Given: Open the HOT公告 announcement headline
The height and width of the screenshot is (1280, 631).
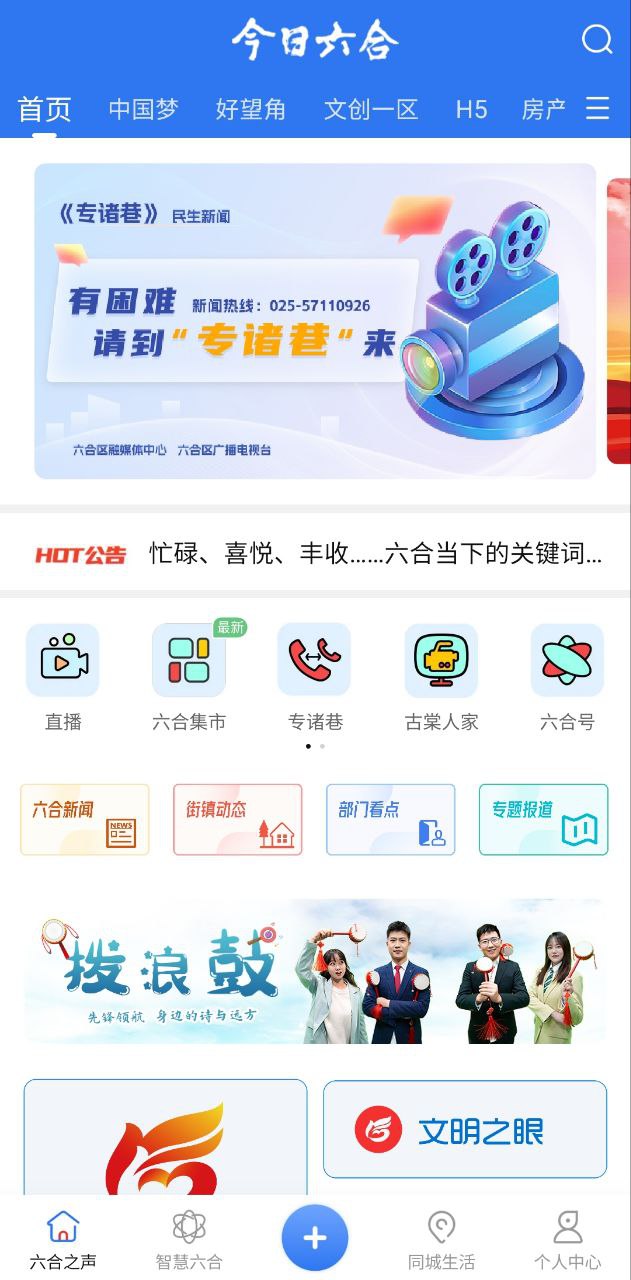Looking at the screenshot, I should 374,553.
